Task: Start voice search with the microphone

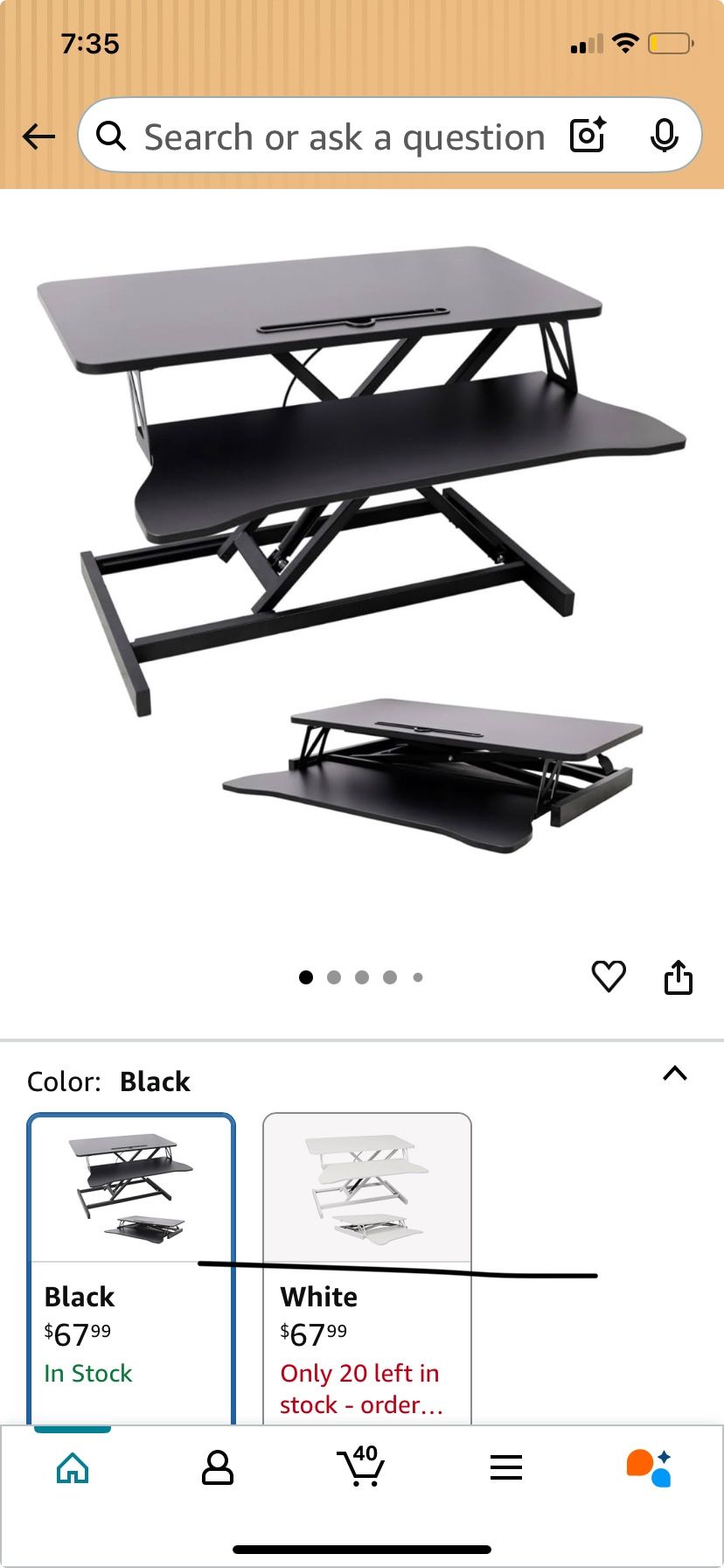Action: click(664, 136)
